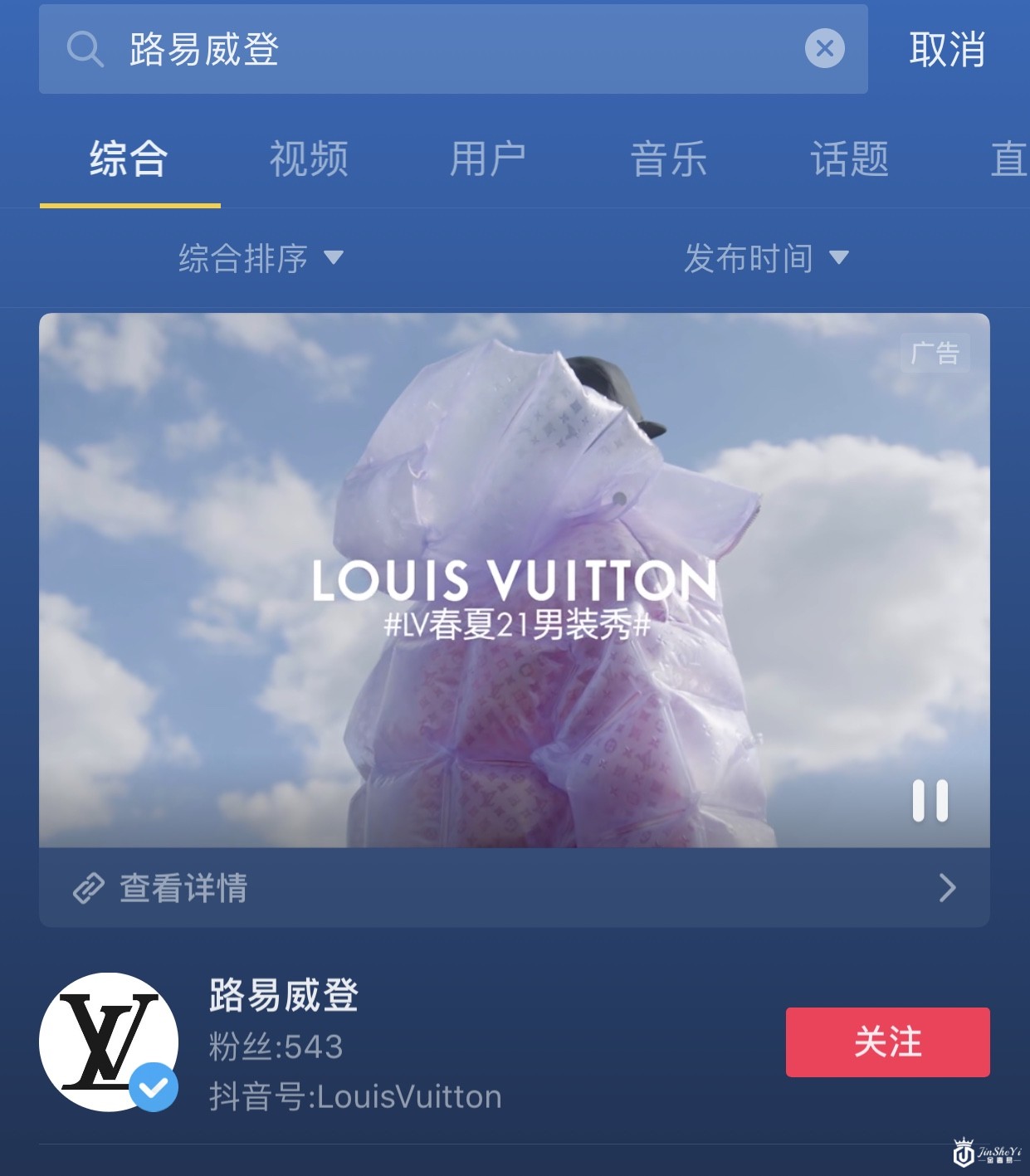Select the 用户 tab
This screenshot has width=1030, height=1176.
coord(487,160)
